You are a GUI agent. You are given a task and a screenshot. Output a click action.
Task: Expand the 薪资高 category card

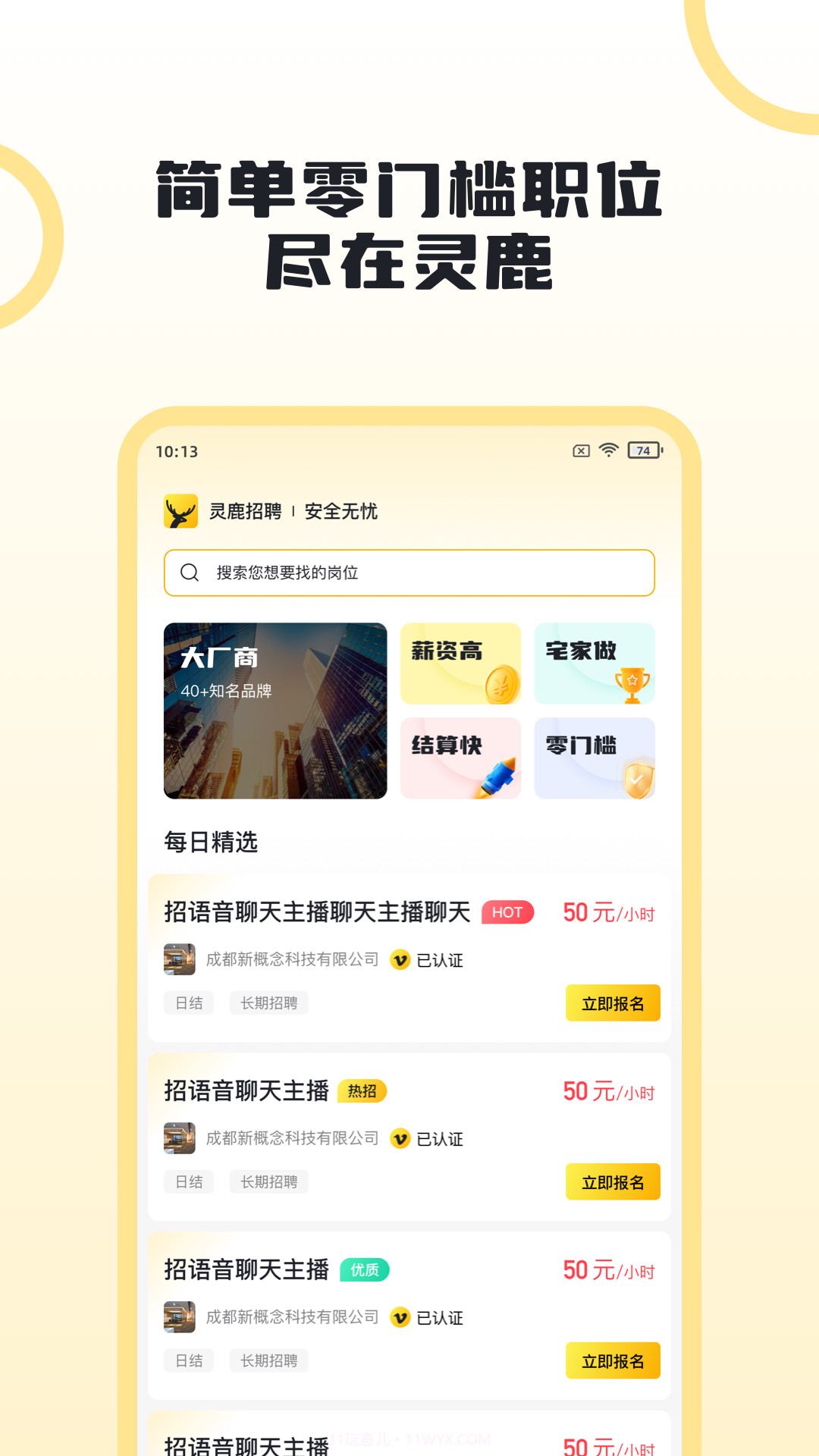click(x=460, y=664)
